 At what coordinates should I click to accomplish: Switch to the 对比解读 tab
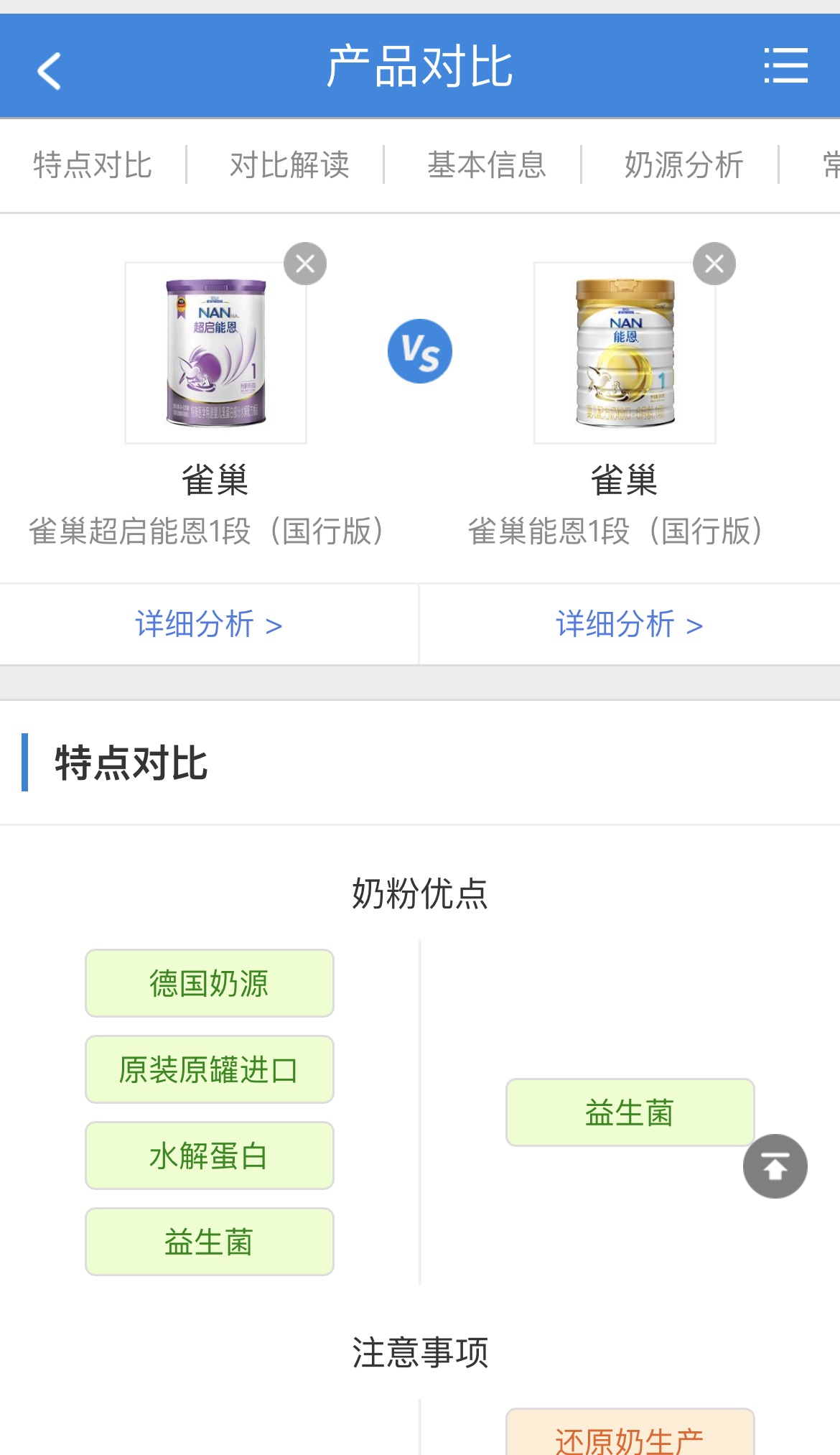tap(289, 165)
